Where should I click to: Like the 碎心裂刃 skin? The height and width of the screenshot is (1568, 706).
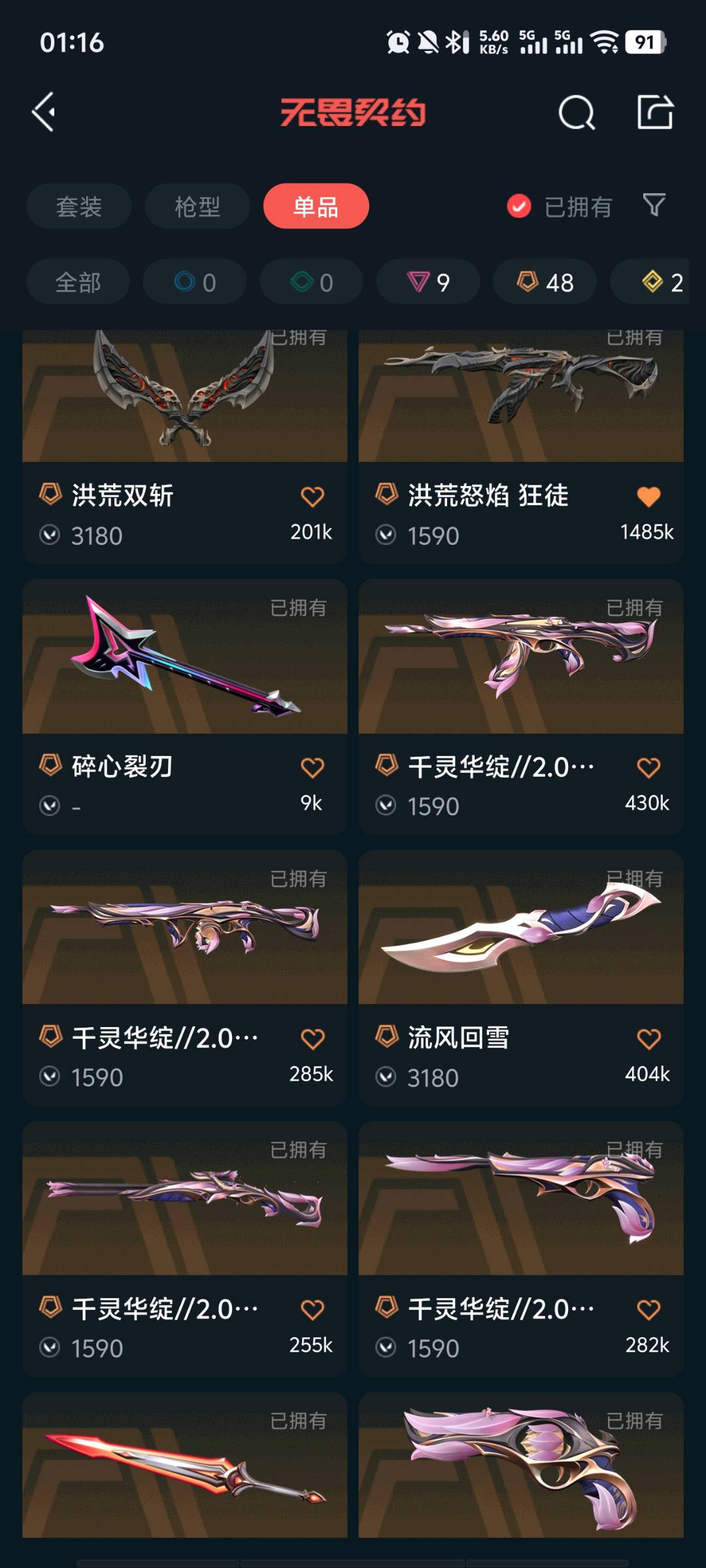[312, 768]
